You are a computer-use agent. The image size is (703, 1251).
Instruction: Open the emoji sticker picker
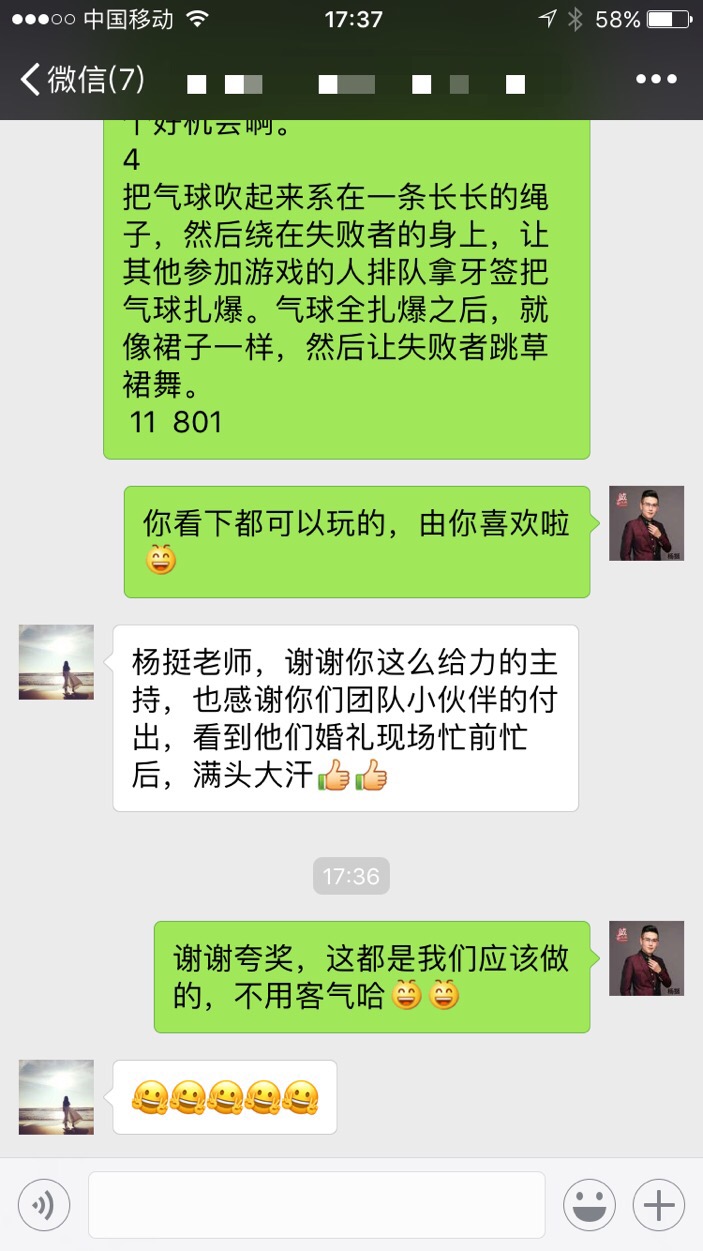(x=589, y=1205)
